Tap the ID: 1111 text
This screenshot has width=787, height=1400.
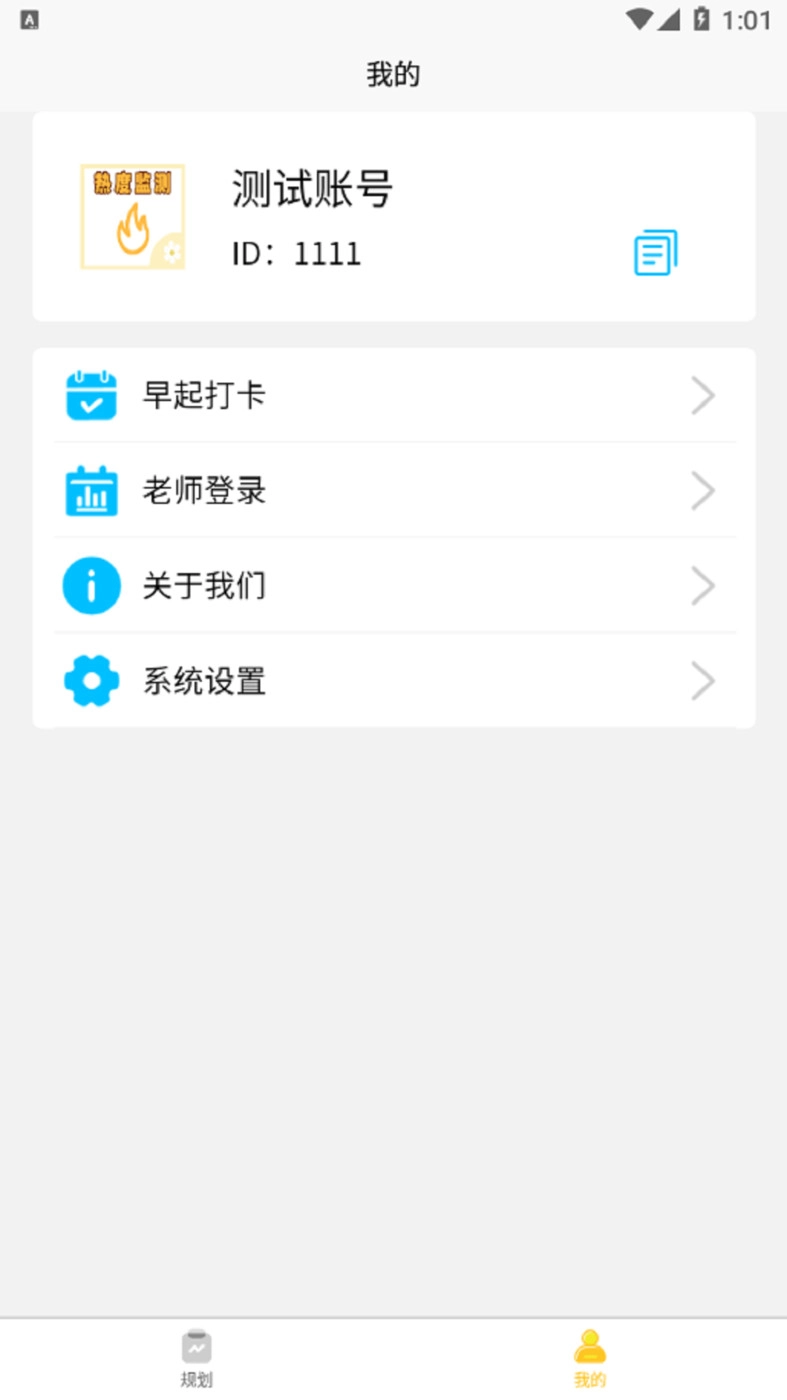(x=295, y=254)
